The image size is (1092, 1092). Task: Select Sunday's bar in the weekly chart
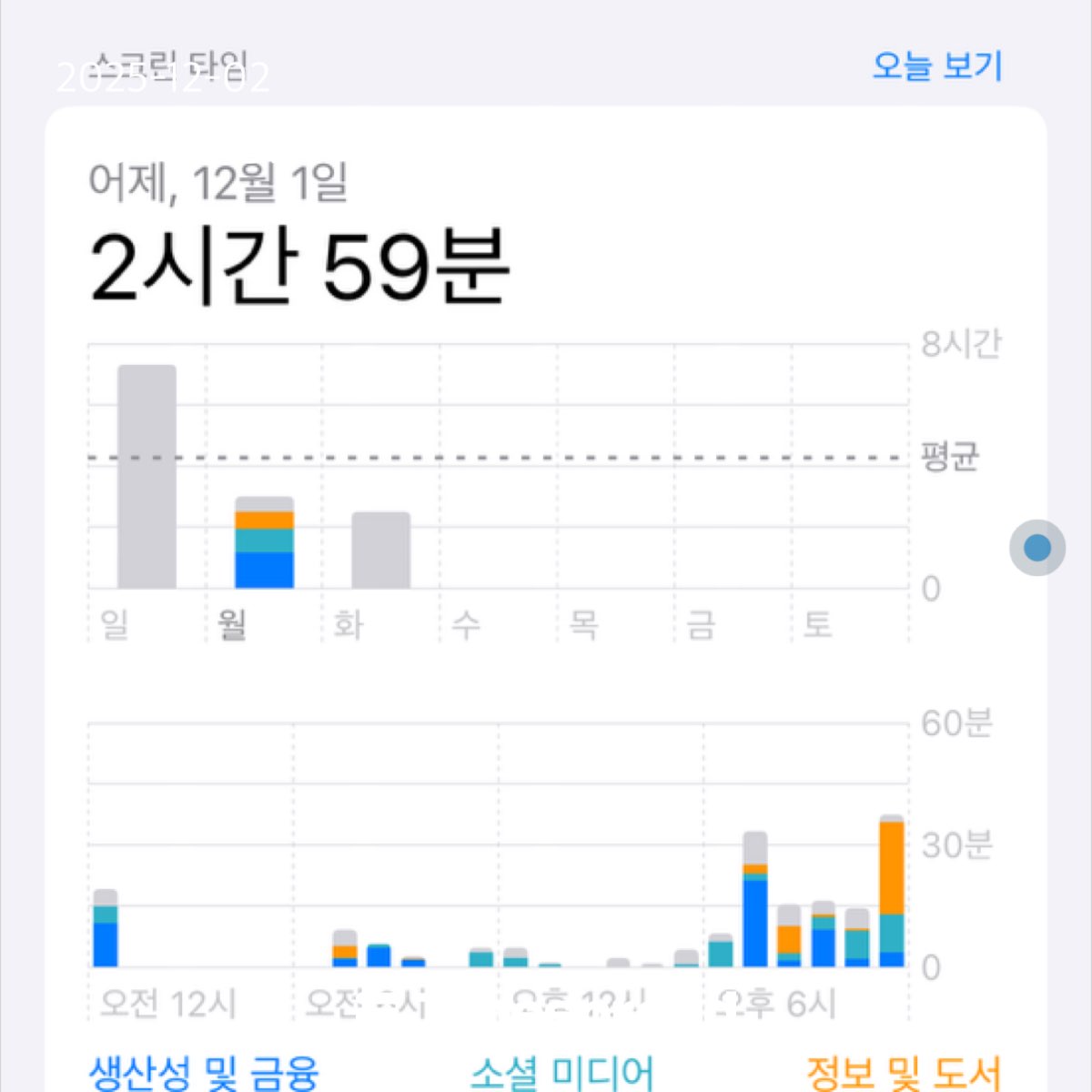pos(147,477)
